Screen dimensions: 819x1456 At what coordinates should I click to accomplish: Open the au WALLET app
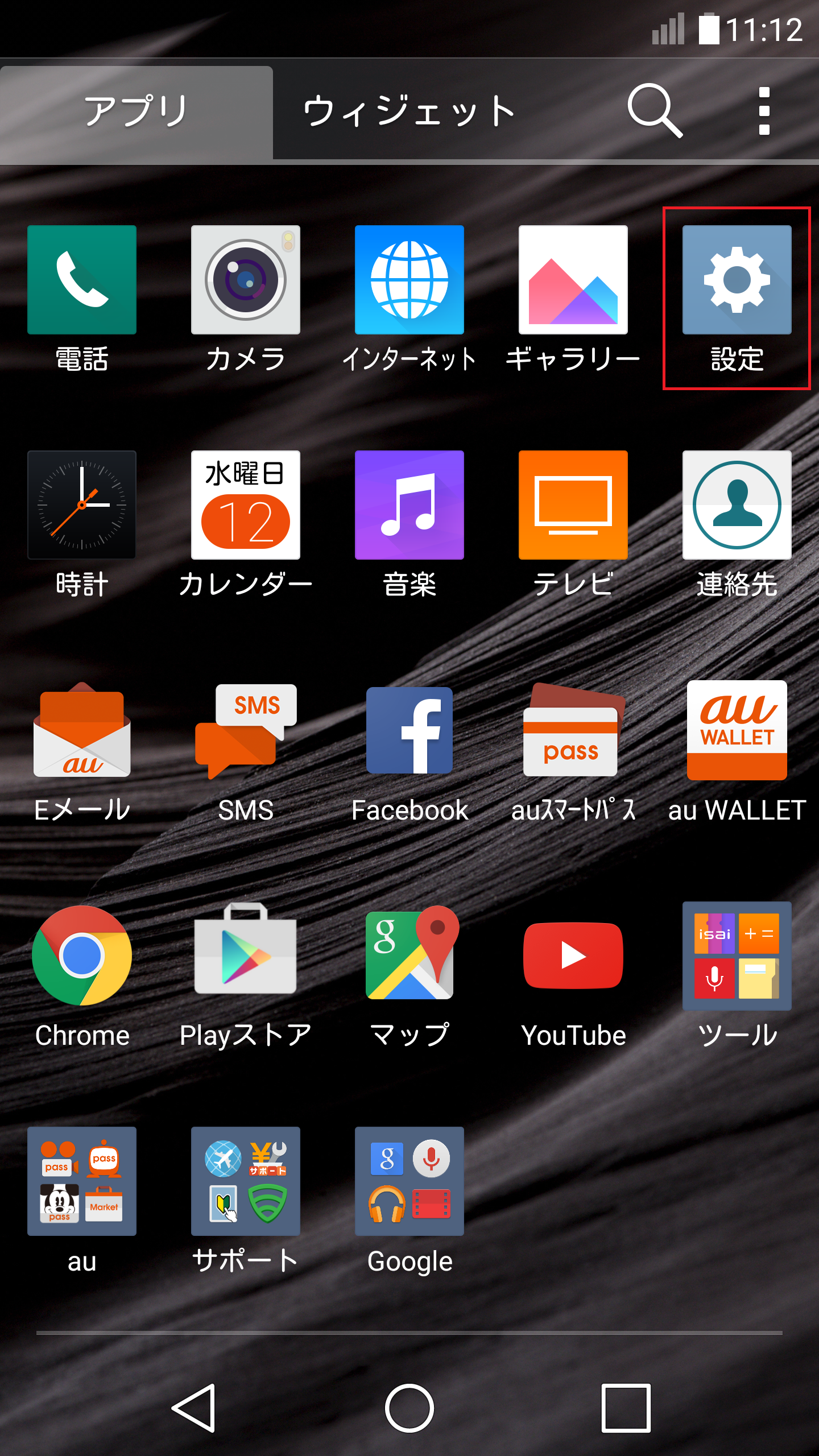(736, 731)
